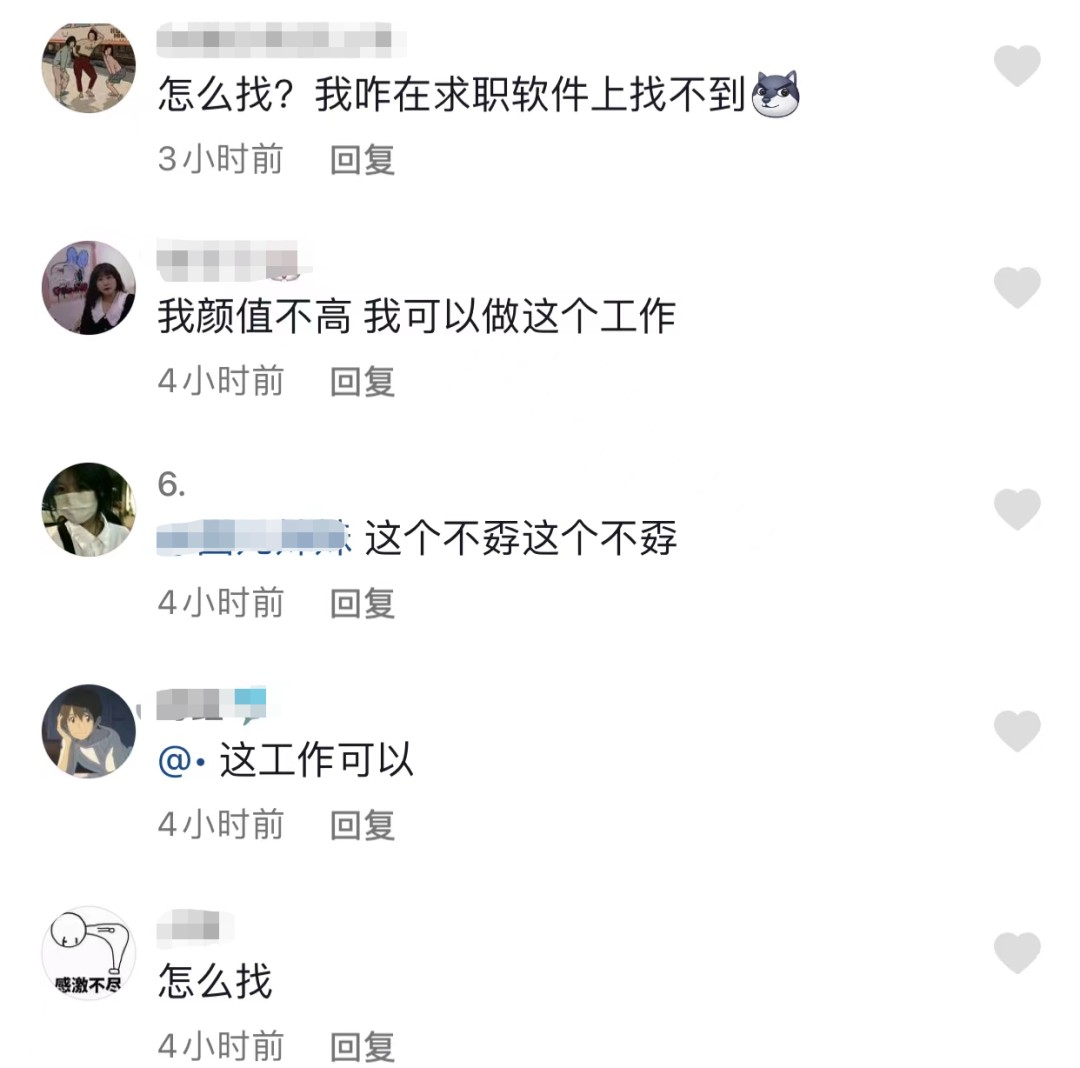This screenshot has width=1080, height=1068.
Task: Open avatar of '我颜值不高' commenter
Action: [88, 287]
